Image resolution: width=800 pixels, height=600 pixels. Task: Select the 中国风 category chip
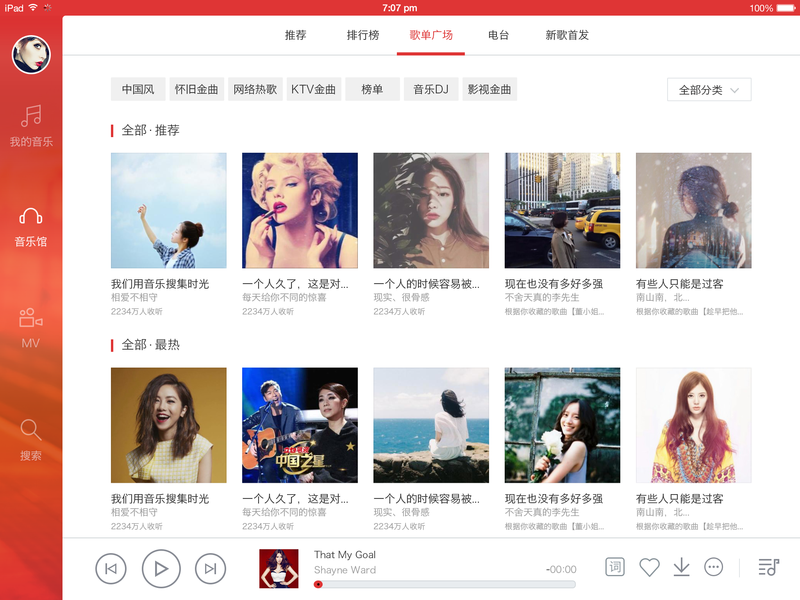click(138, 89)
